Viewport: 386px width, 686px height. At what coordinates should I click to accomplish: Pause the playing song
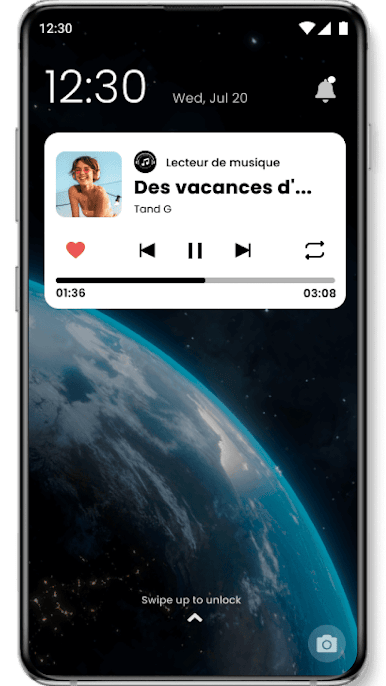click(195, 250)
